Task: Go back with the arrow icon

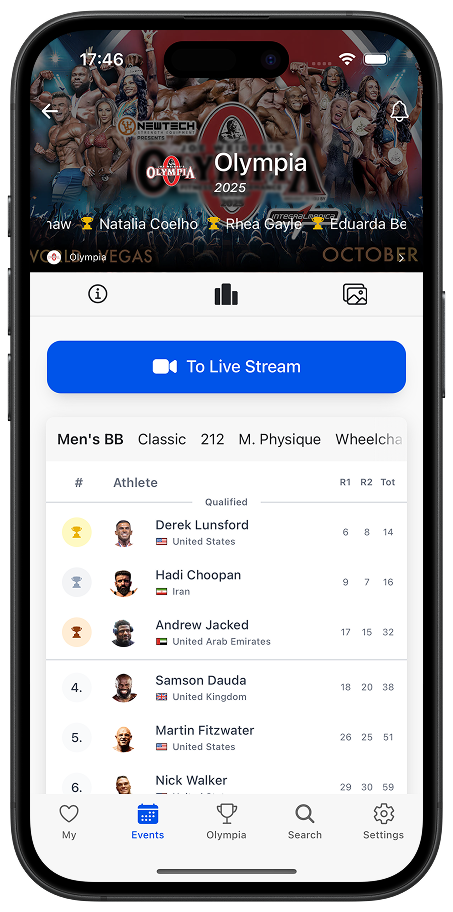Action: [51, 111]
